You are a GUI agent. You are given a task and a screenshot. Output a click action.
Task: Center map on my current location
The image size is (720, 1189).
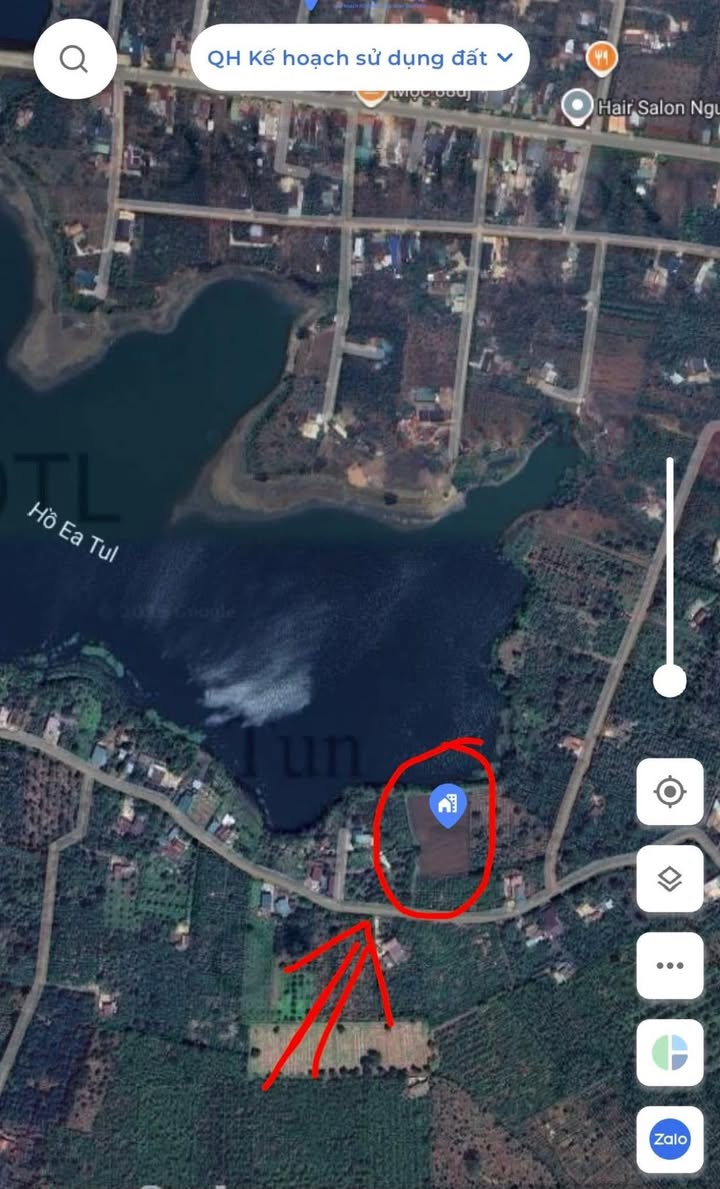[670, 792]
